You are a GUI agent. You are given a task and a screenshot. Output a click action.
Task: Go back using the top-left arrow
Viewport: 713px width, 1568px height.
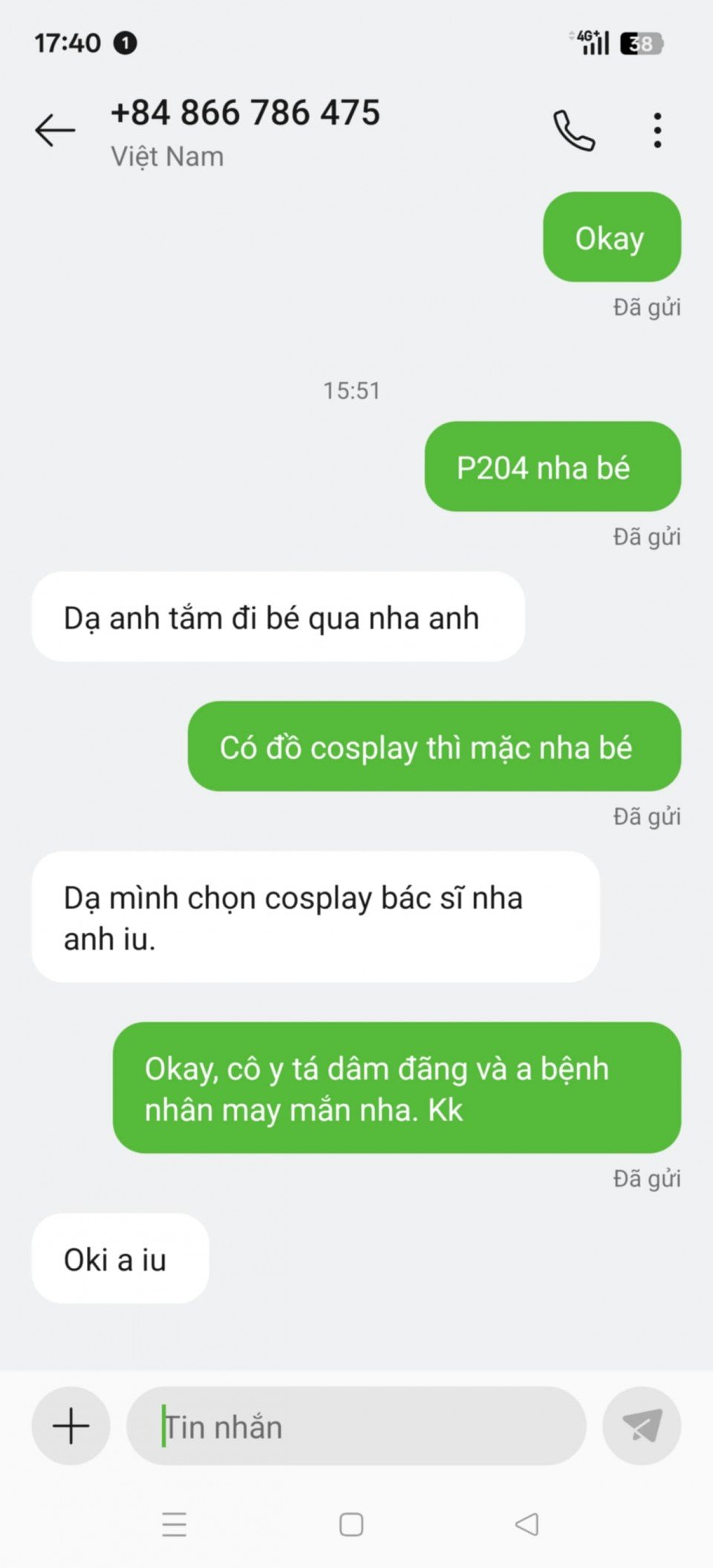(x=55, y=131)
